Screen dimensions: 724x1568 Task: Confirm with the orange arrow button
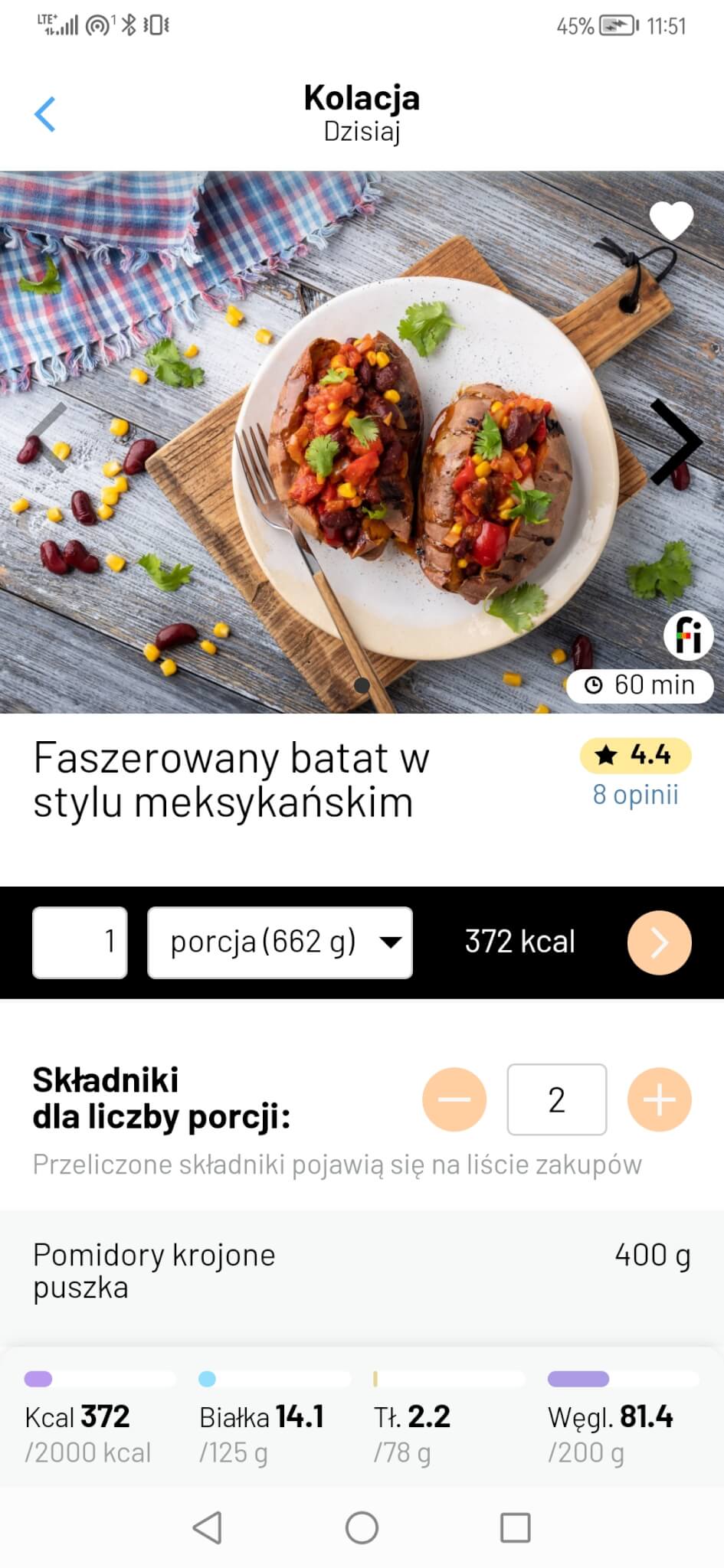(x=659, y=942)
